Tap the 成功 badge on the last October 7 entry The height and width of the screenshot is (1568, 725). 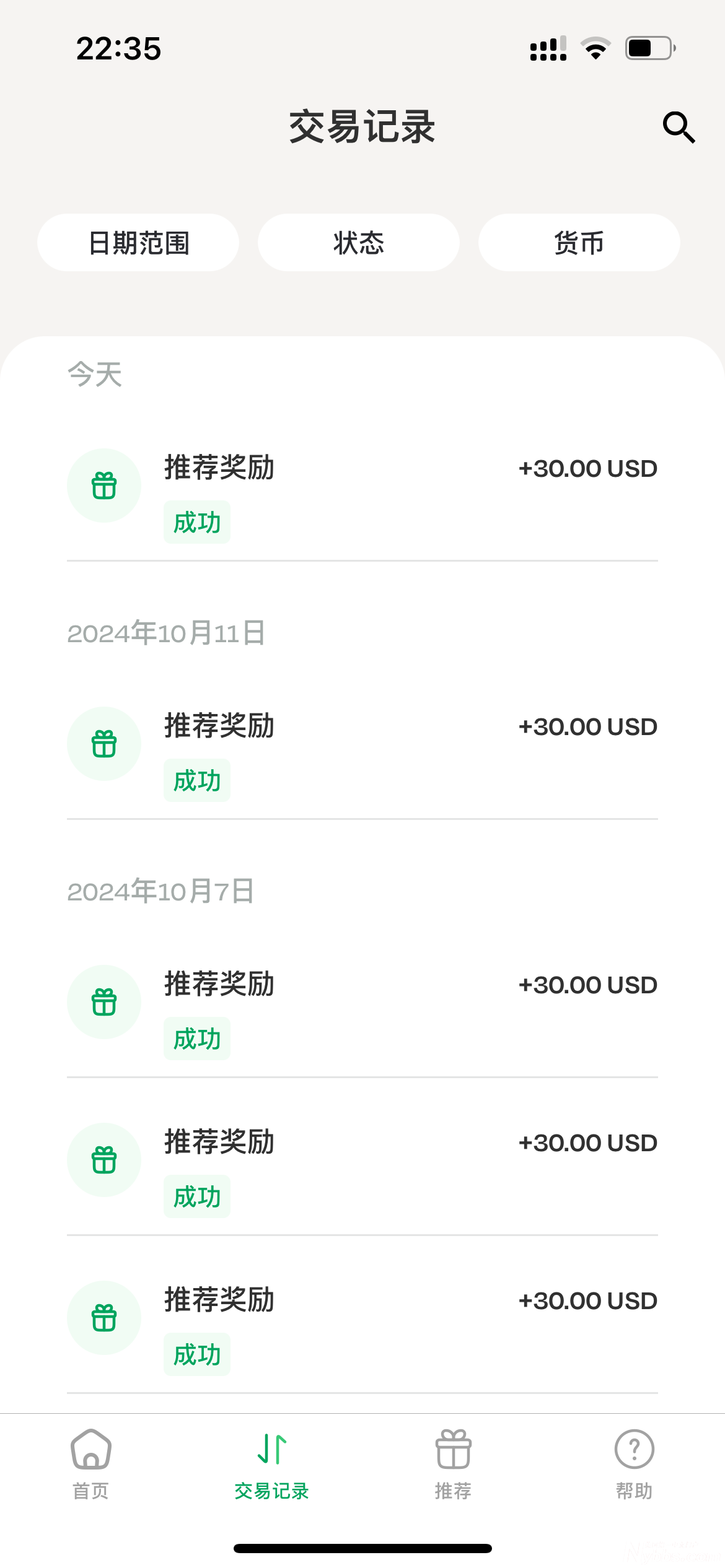click(196, 1355)
